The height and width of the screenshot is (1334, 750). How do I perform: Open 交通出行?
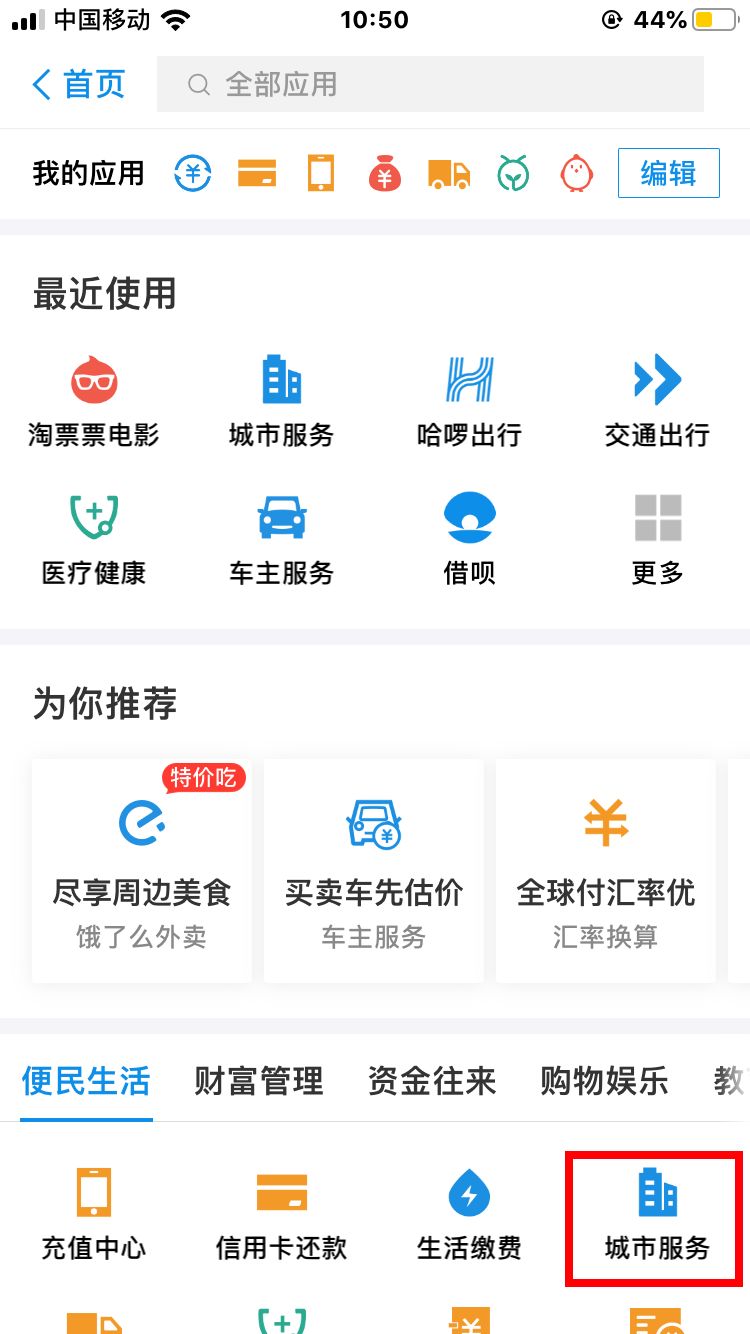coord(657,401)
